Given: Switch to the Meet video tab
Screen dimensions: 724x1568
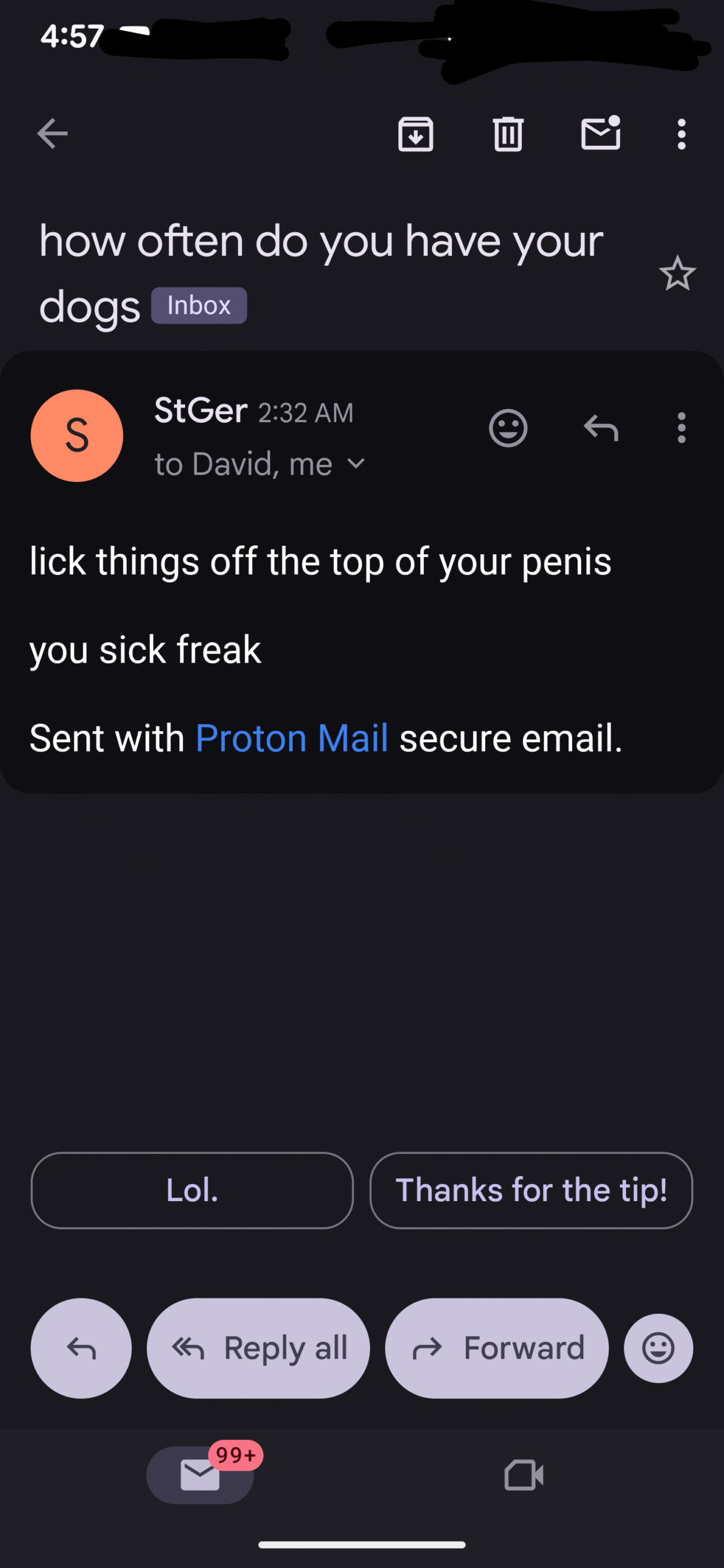Looking at the screenshot, I should pos(524,1474).
